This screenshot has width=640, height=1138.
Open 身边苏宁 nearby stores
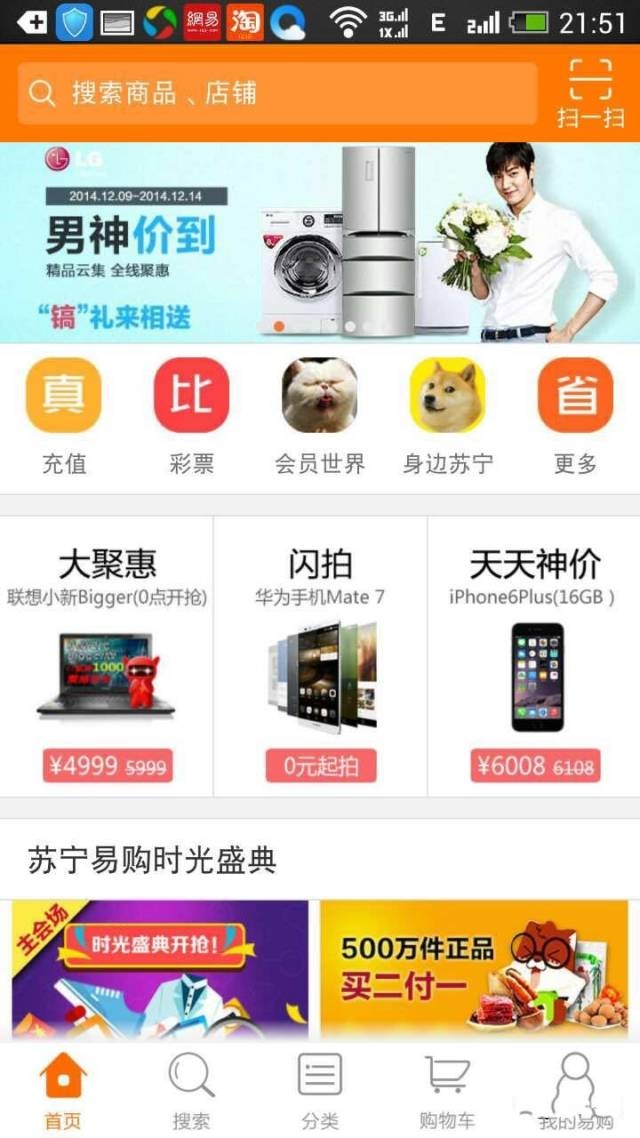click(447, 415)
